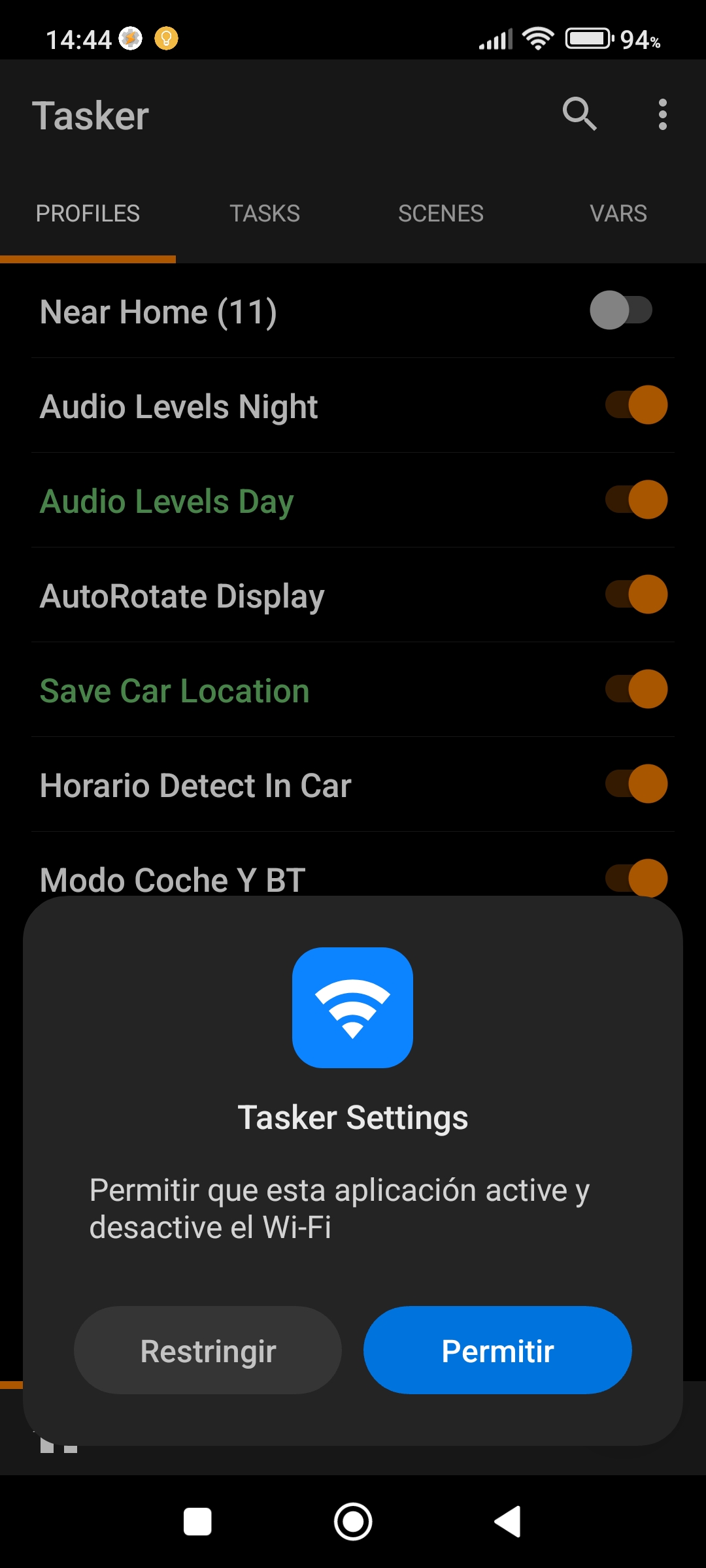The width and height of the screenshot is (706, 1568).
Task: Switch to the Tasks tab
Action: 265,214
